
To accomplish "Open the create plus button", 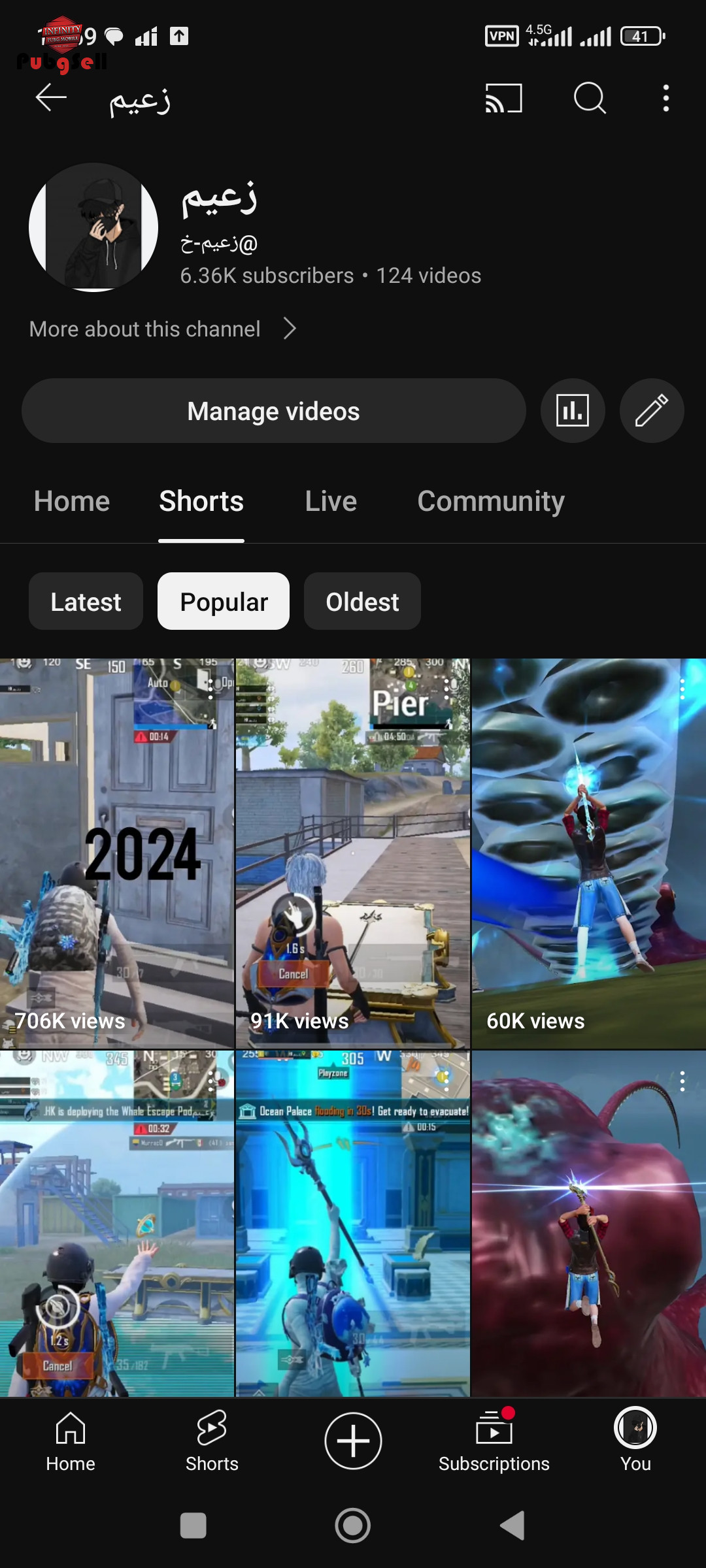I will (353, 1441).
